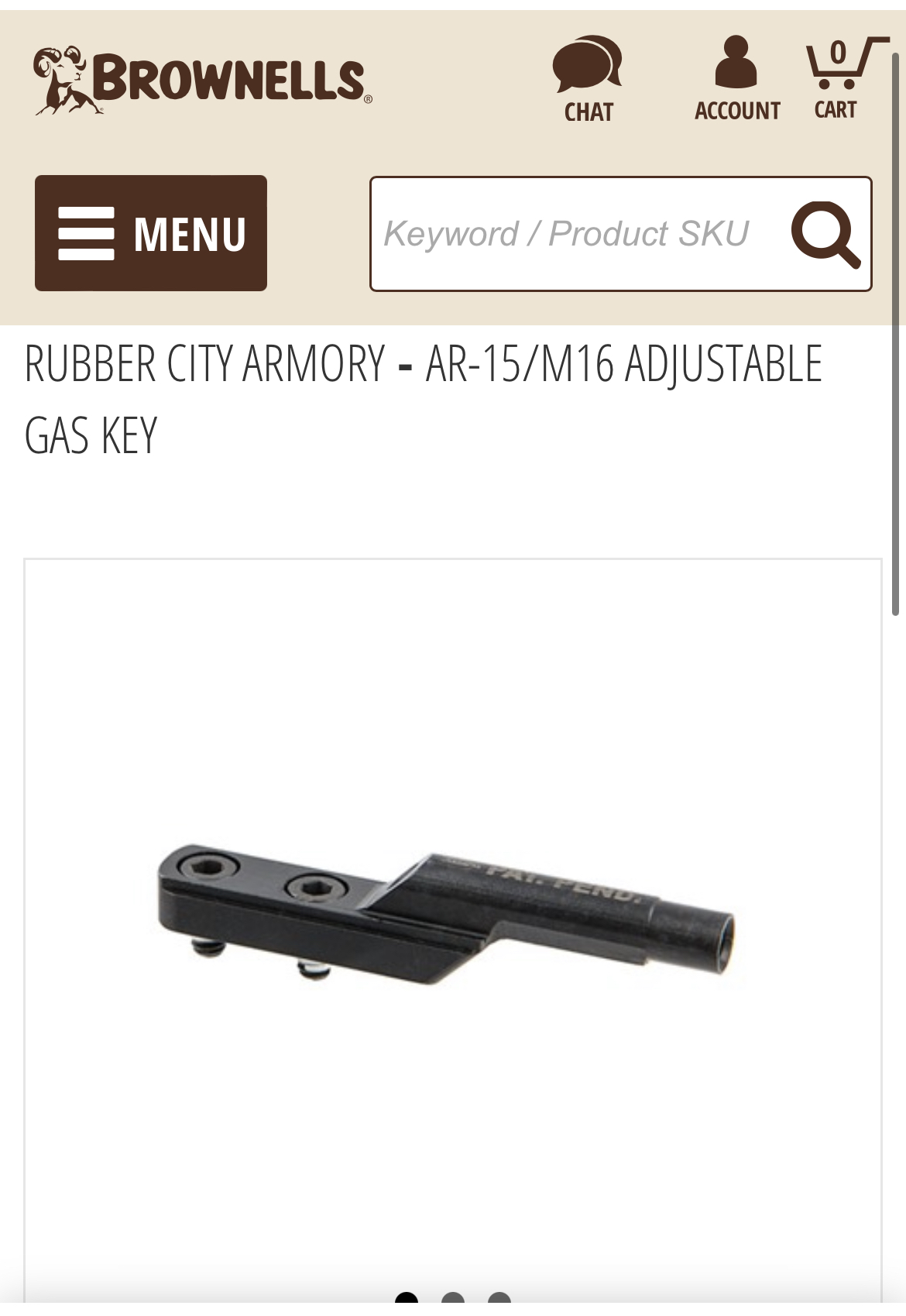
Task: Open the main Menu
Action: pyautogui.click(x=151, y=233)
